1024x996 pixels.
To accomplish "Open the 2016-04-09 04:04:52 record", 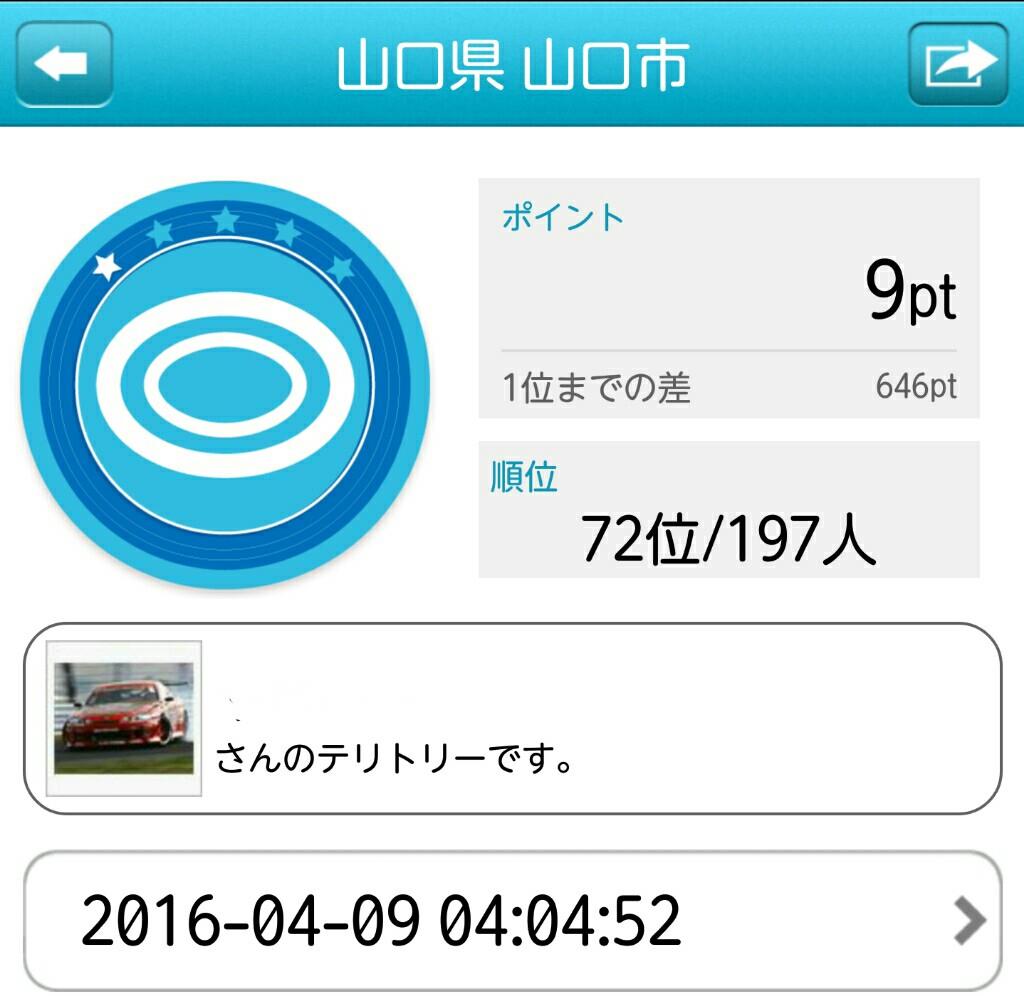I will click(511, 920).
